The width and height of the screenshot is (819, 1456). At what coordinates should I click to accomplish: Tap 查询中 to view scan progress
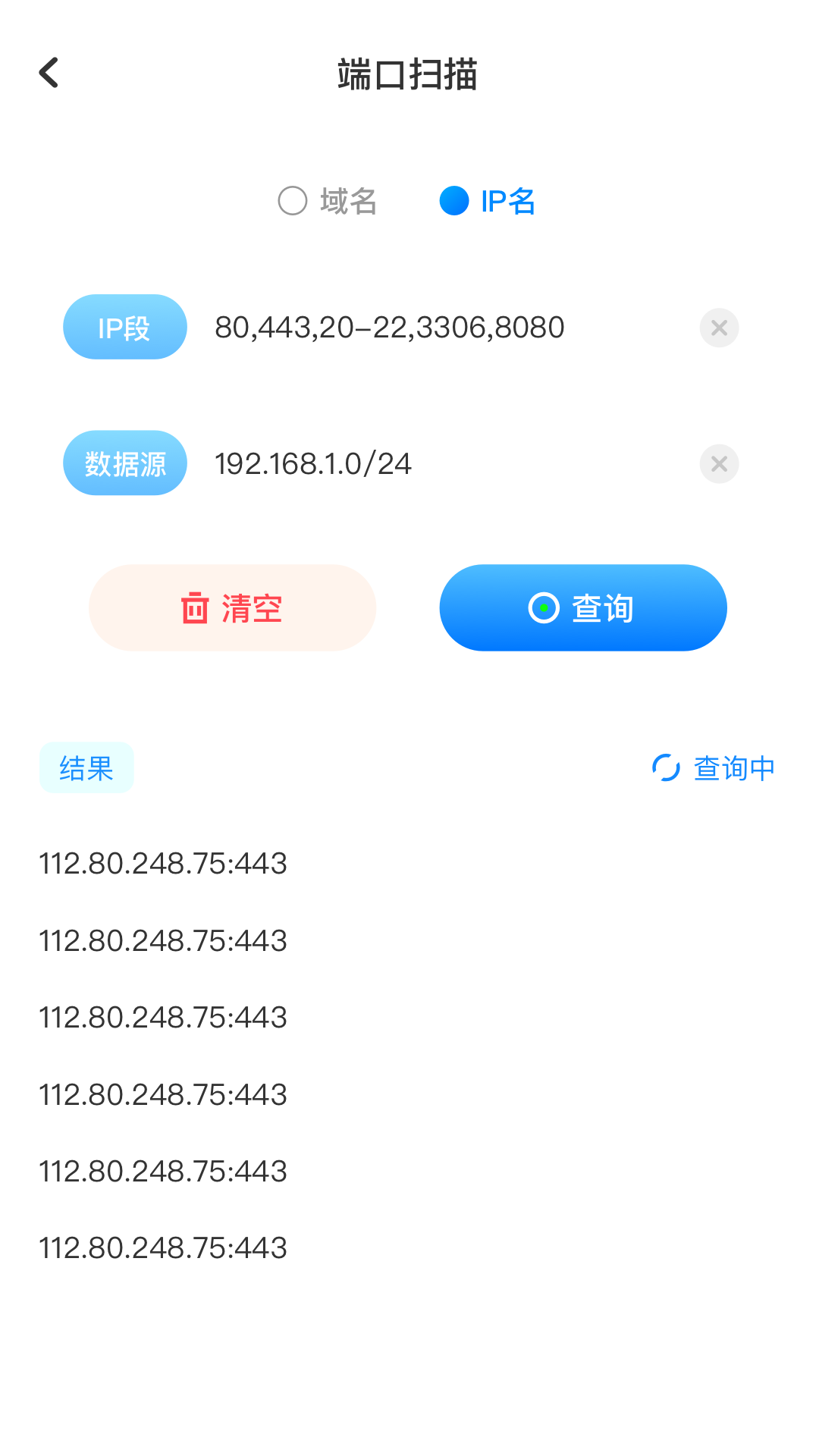tap(731, 767)
